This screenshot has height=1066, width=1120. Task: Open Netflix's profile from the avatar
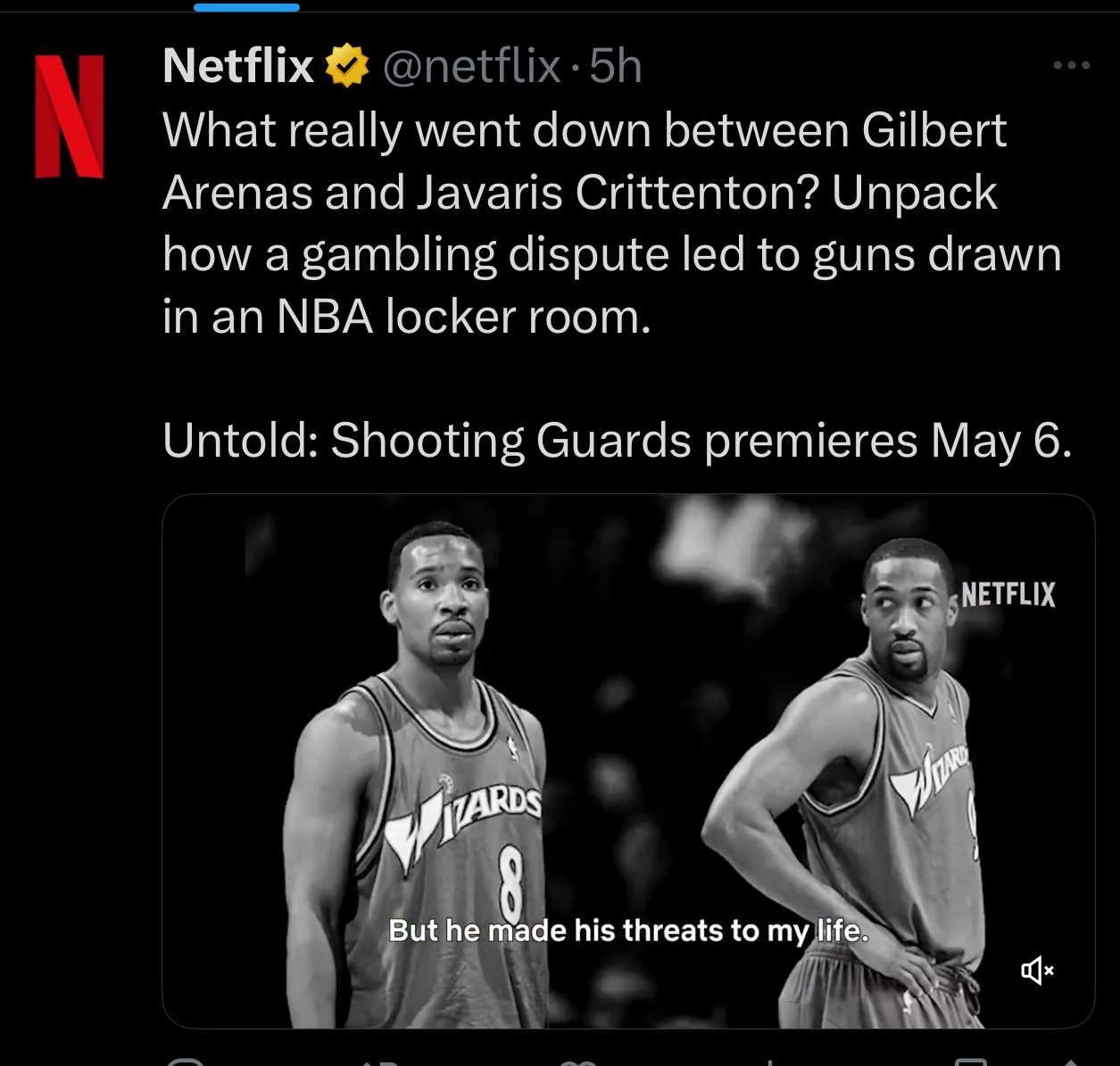(x=70, y=116)
